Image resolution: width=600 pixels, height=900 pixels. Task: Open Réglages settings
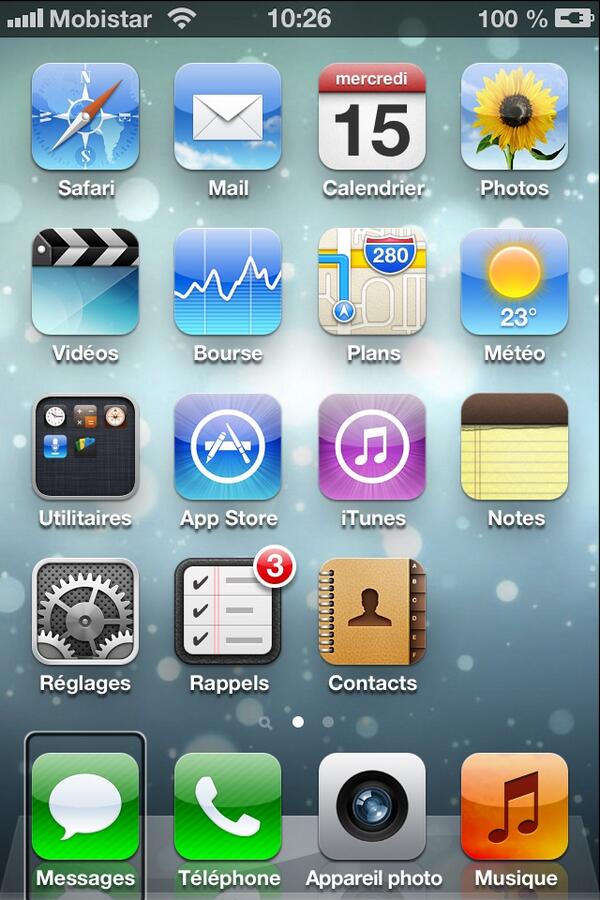coord(85,612)
